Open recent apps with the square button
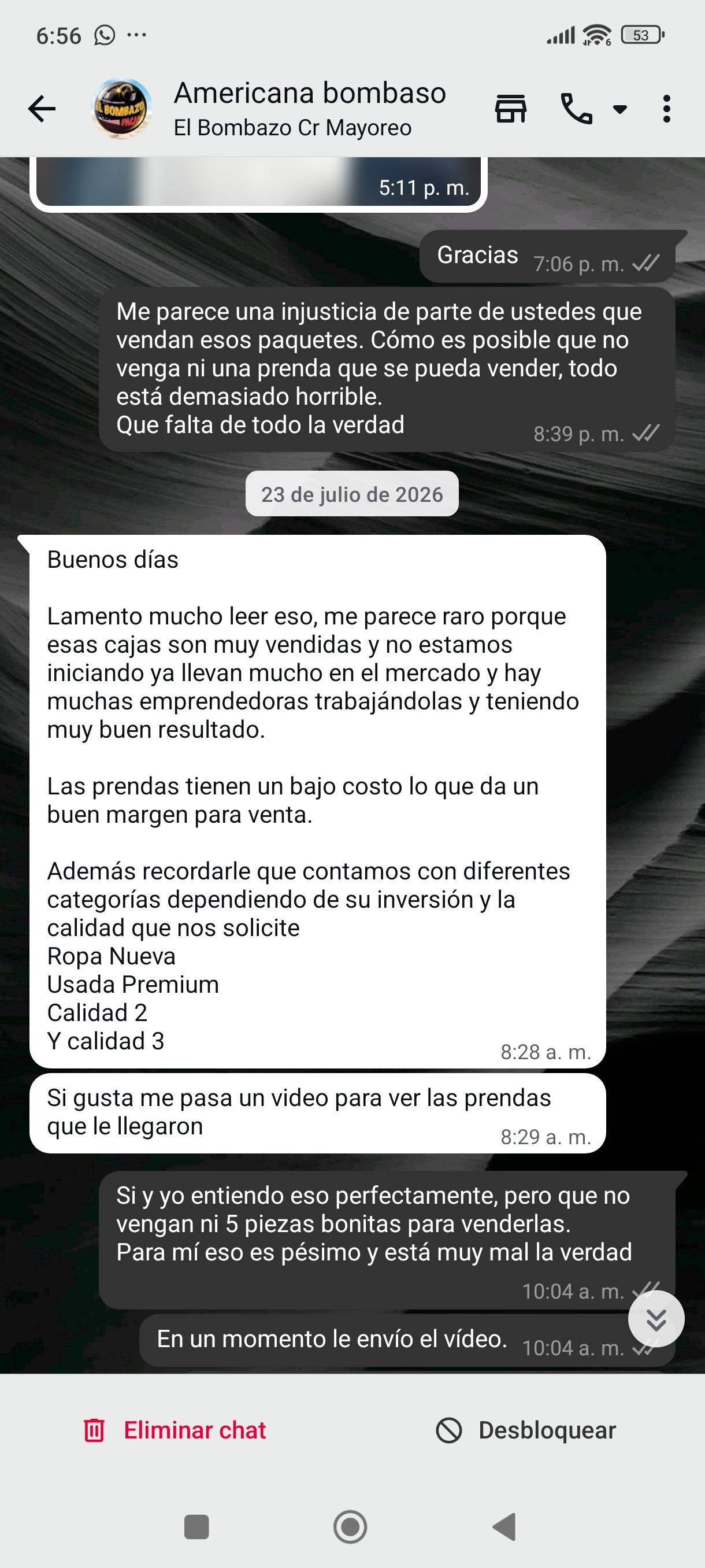This screenshot has height=1568, width=705. coord(196,1526)
